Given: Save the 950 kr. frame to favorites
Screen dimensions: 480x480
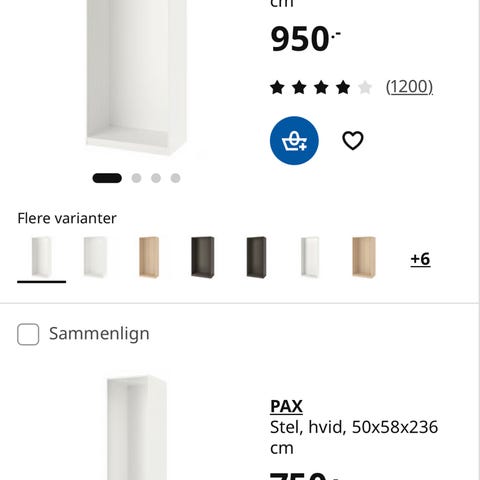Looking at the screenshot, I should click(353, 140).
